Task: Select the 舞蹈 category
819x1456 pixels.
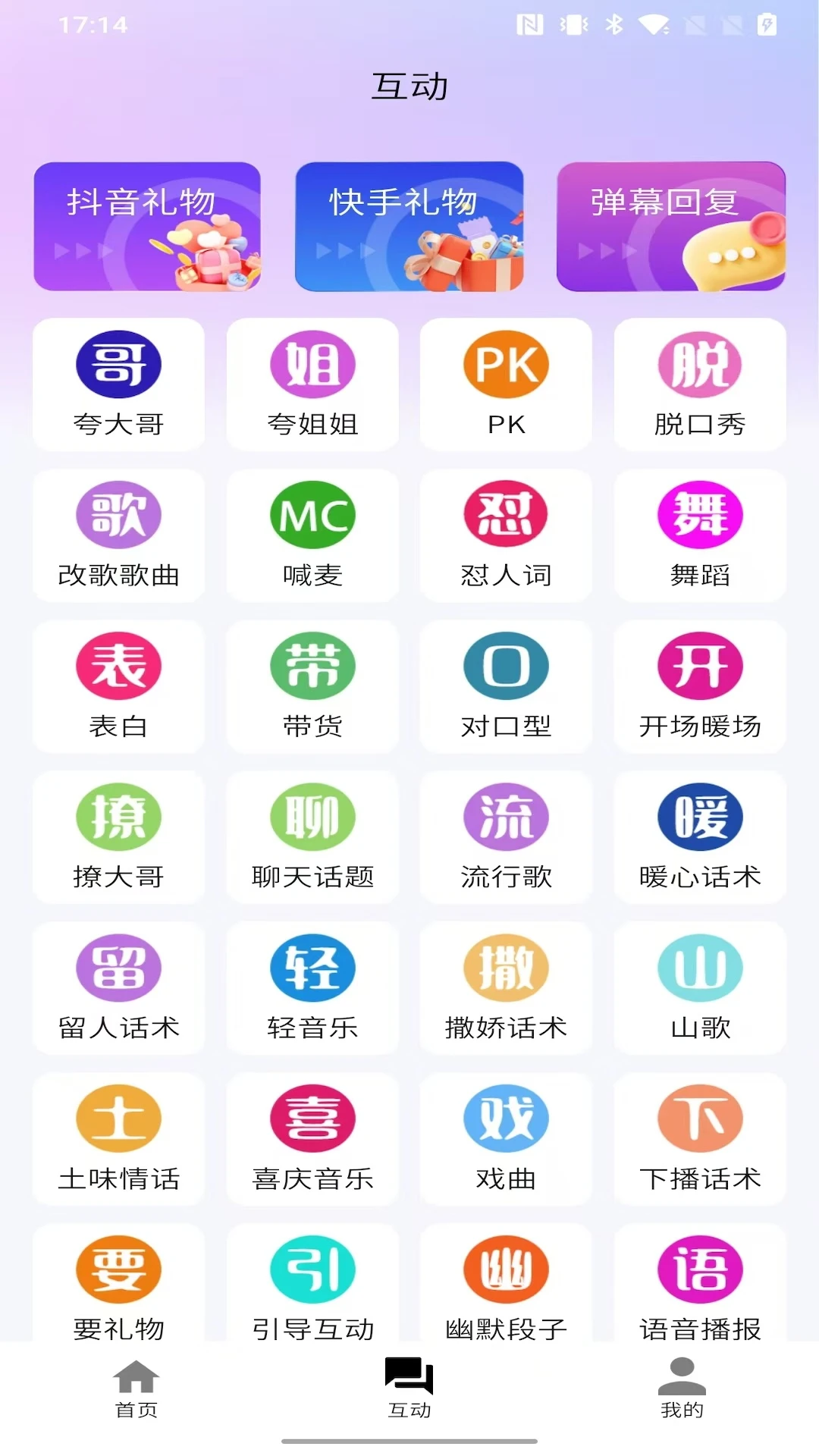Action: pos(700,535)
